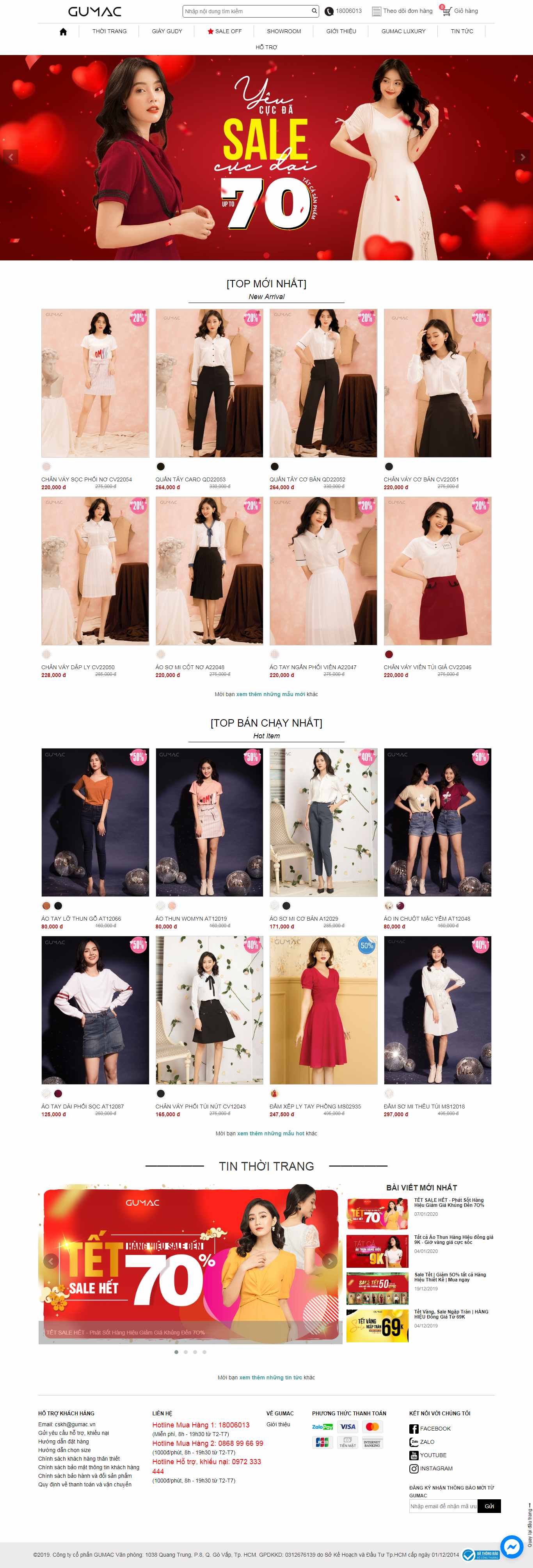533x1568 pixels.
Task: Open article Tết Vàng, Sale Ngập Tràn 69K
Action: coord(451,1314)
